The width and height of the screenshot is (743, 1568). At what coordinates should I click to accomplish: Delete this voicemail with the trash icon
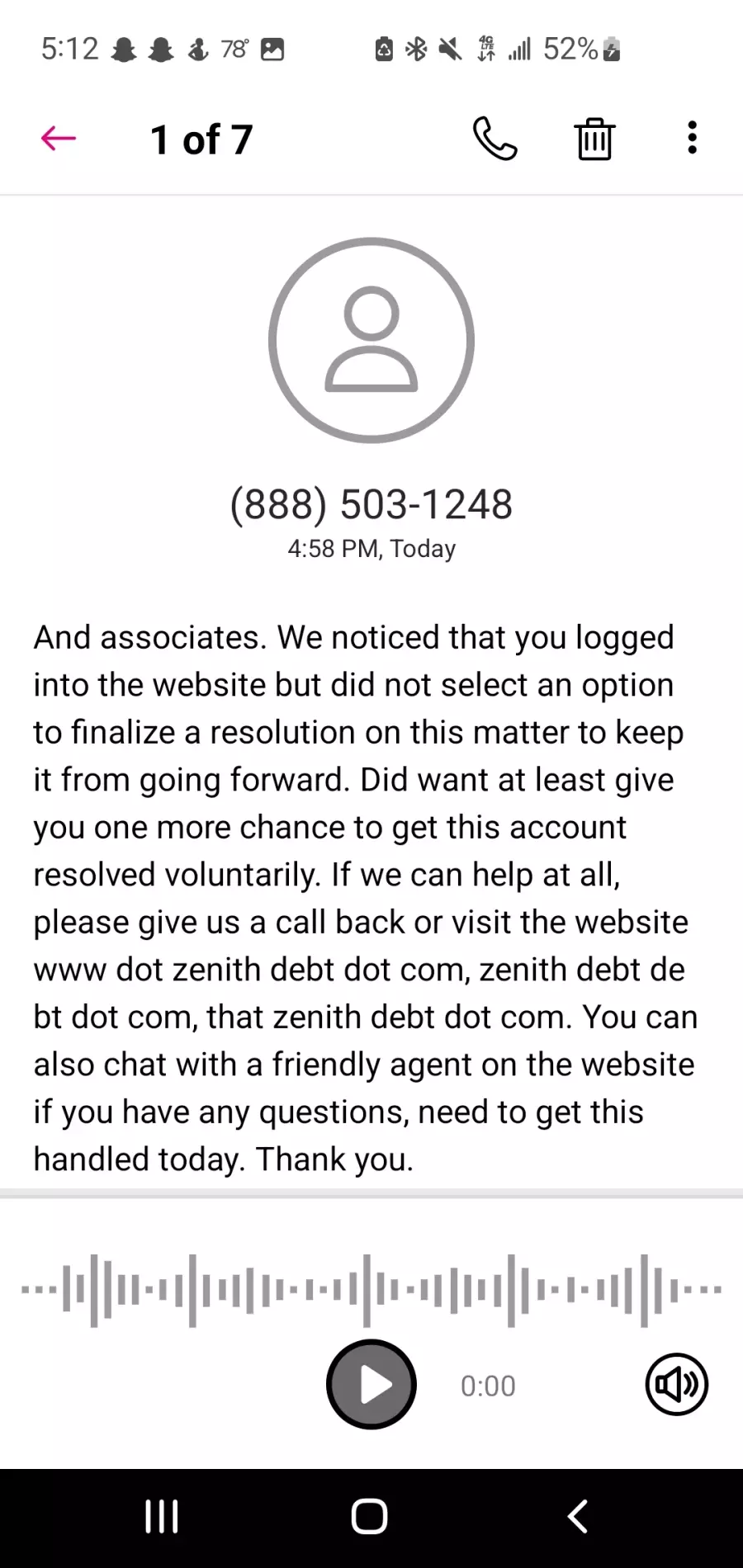[594, 139]
